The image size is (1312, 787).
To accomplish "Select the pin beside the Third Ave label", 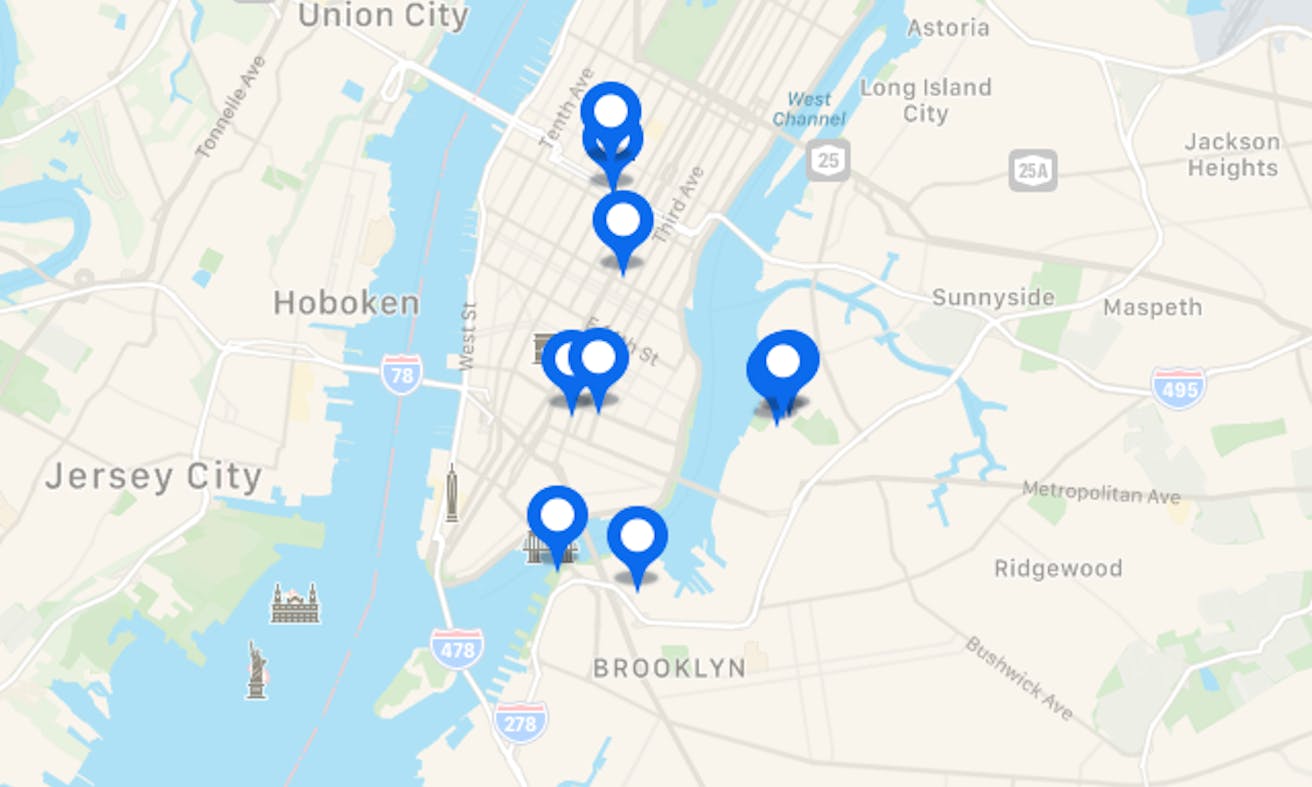I will (x=623, y=222).
